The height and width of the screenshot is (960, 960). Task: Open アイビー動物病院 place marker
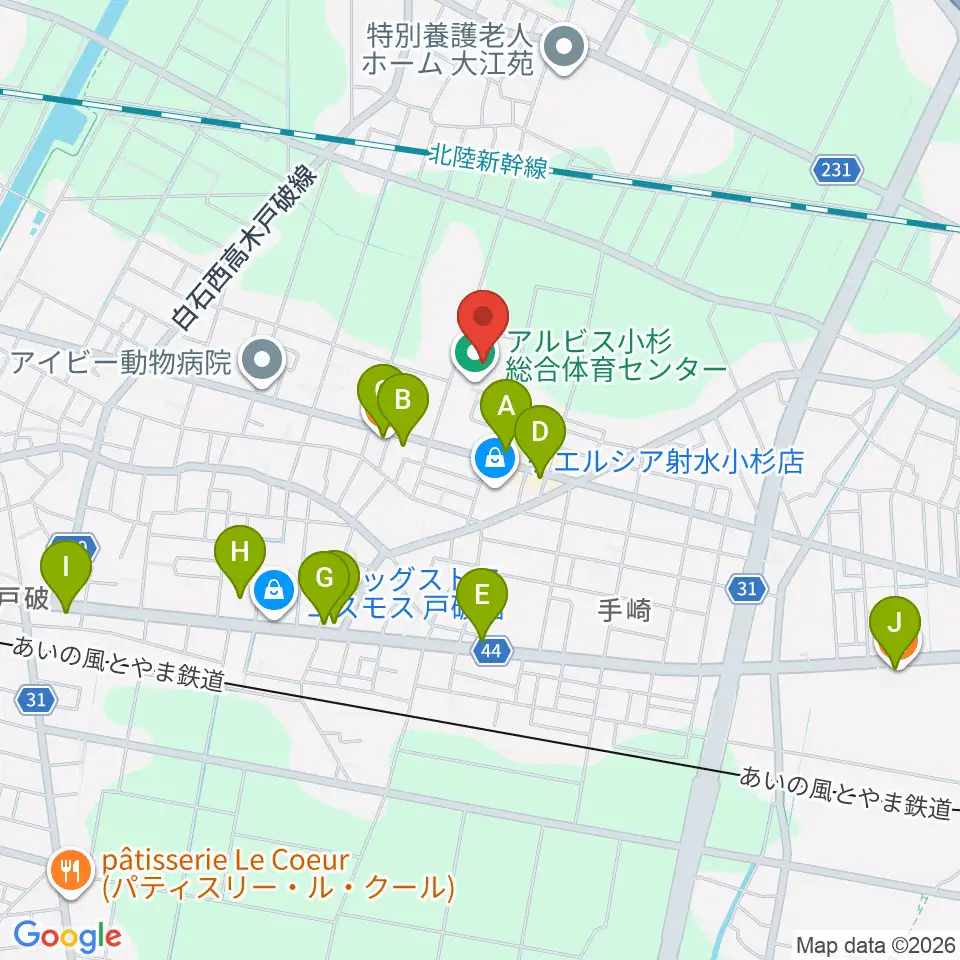click(265, 361)
